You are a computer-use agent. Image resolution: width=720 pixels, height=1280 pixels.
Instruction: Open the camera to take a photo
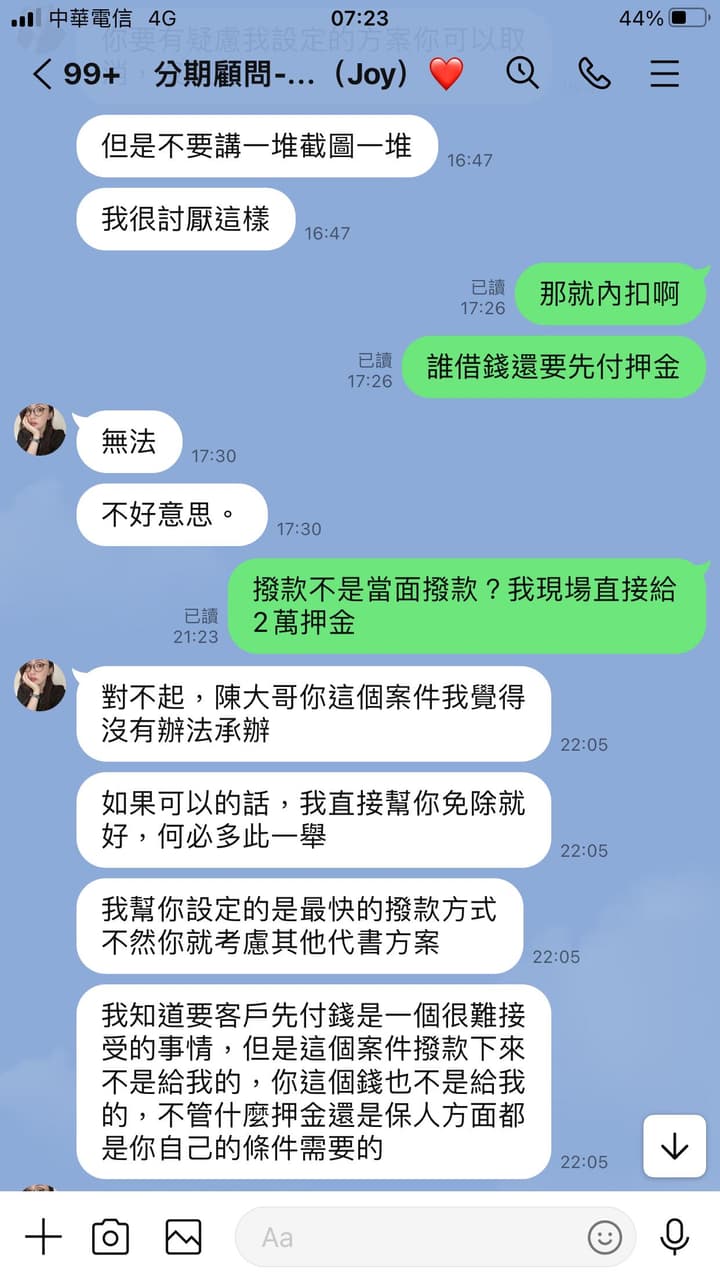(x=110, y=1237)
